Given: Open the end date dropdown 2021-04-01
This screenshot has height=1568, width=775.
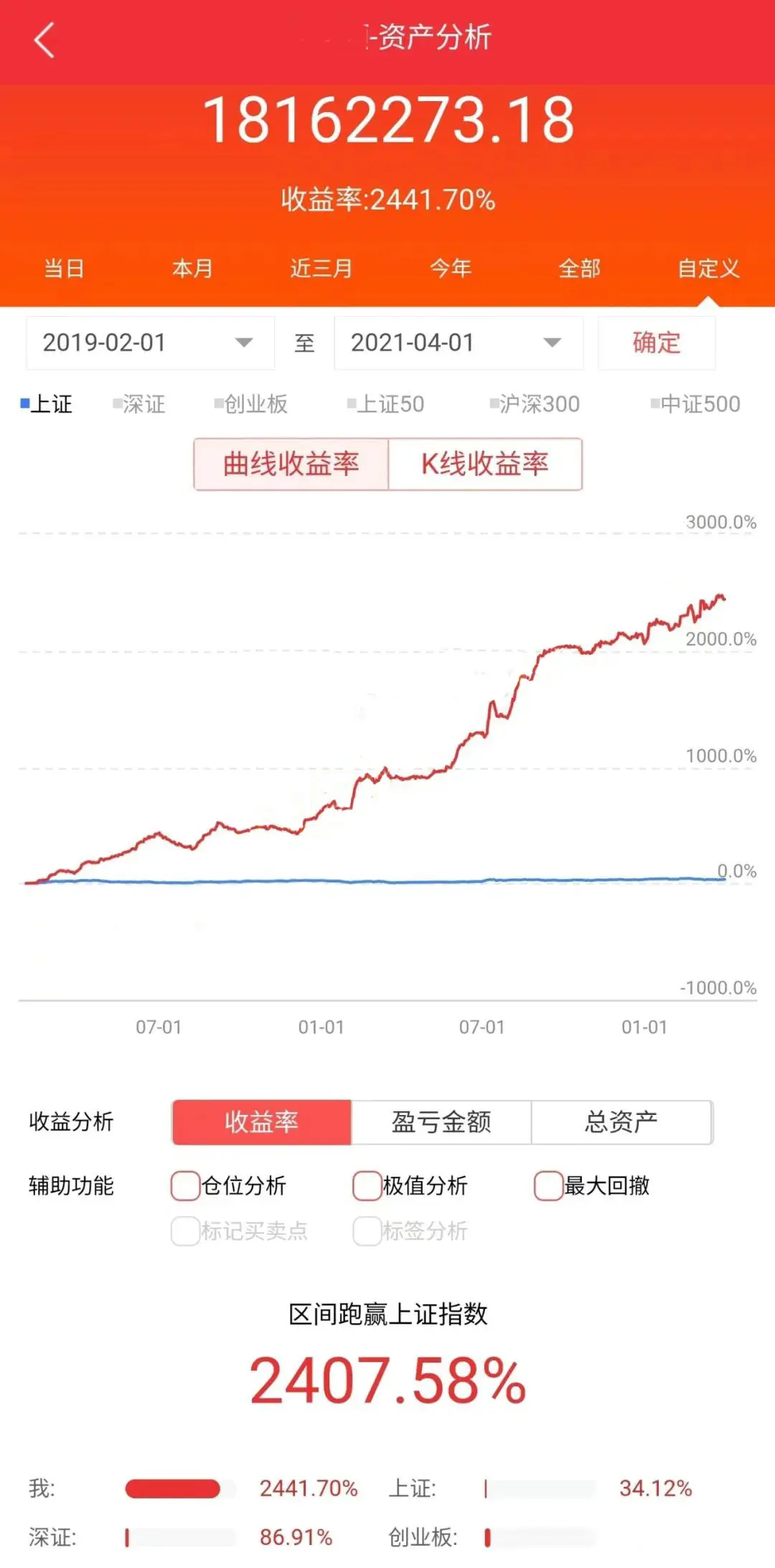Looking at the screenshot, I should (x=459, y=343).
